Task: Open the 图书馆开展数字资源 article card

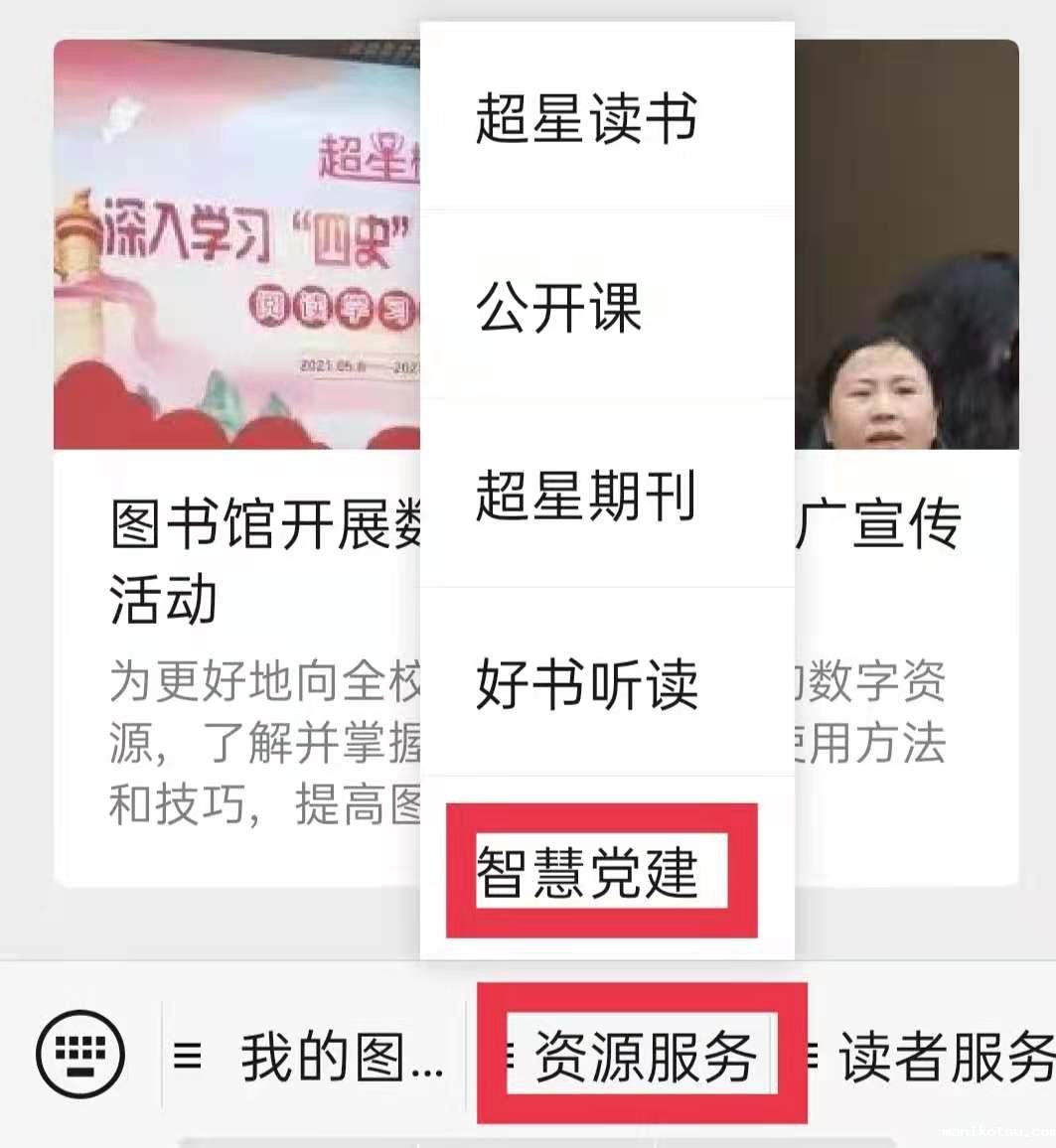Action: point(238,556)
